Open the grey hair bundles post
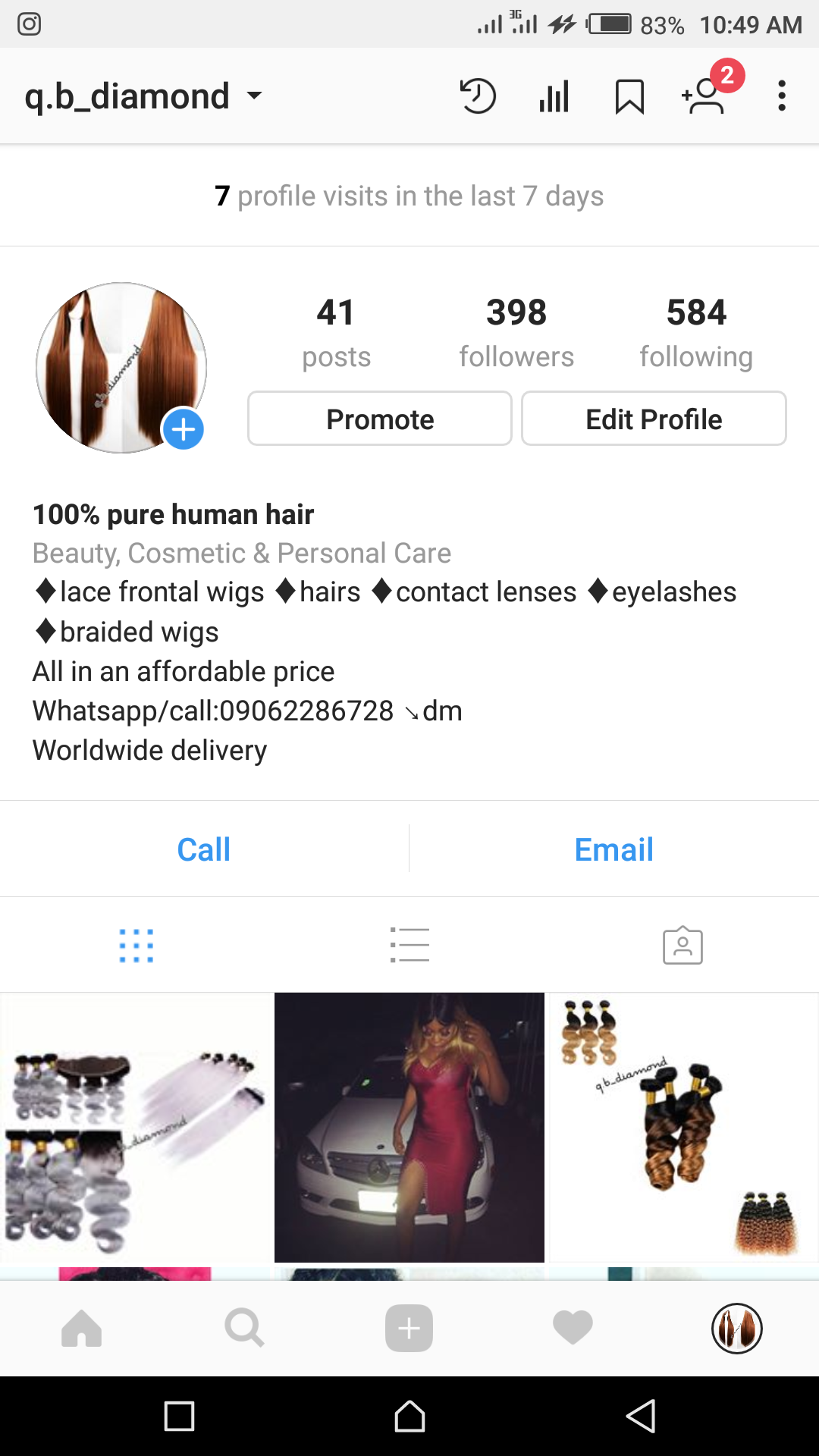 pos(136,1127)
